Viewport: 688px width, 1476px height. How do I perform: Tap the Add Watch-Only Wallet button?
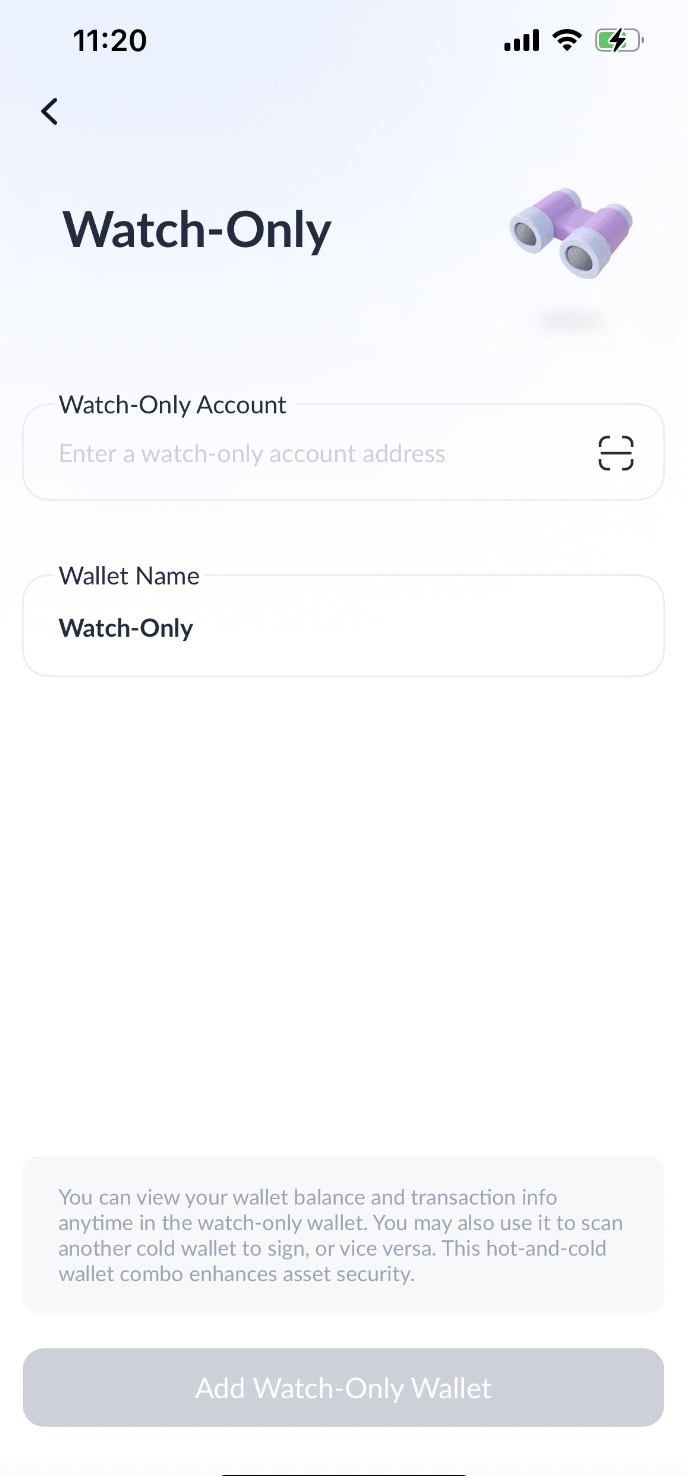[343, 1388]
